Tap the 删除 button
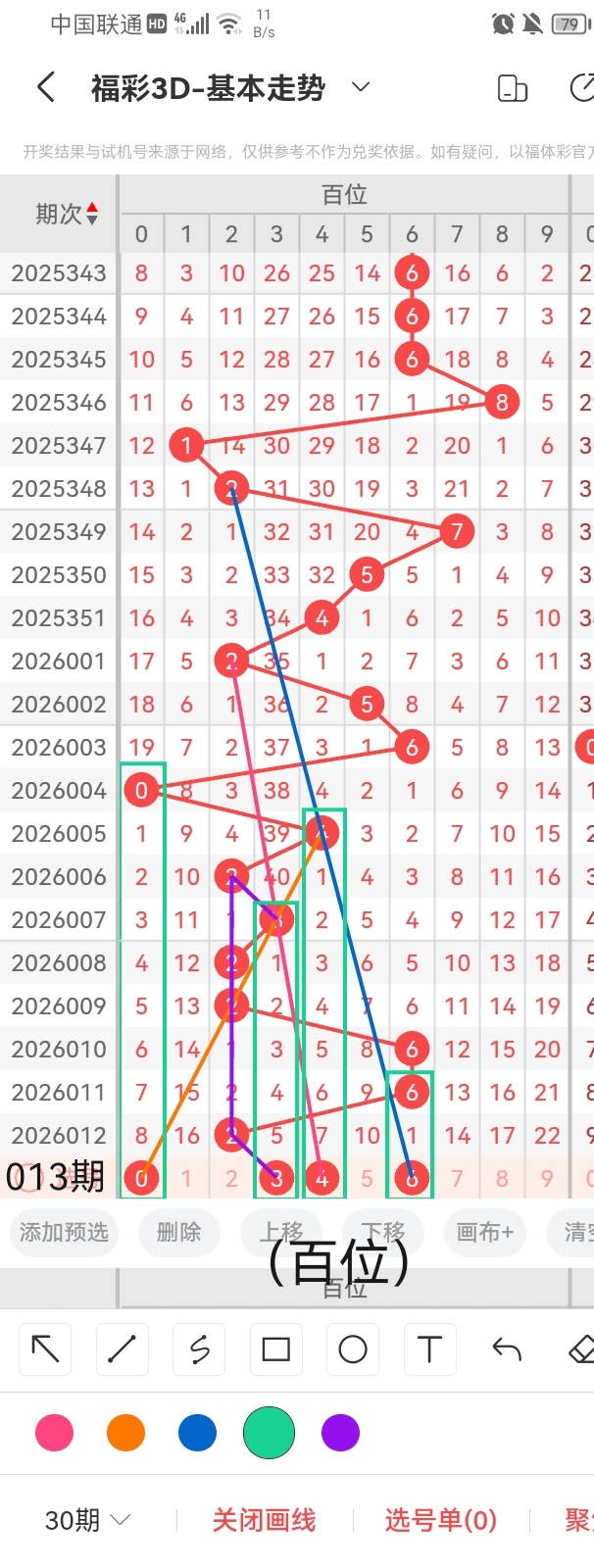Viewport: 594px width, 1568px height. pyautogui.click(x=178, y=1232)
